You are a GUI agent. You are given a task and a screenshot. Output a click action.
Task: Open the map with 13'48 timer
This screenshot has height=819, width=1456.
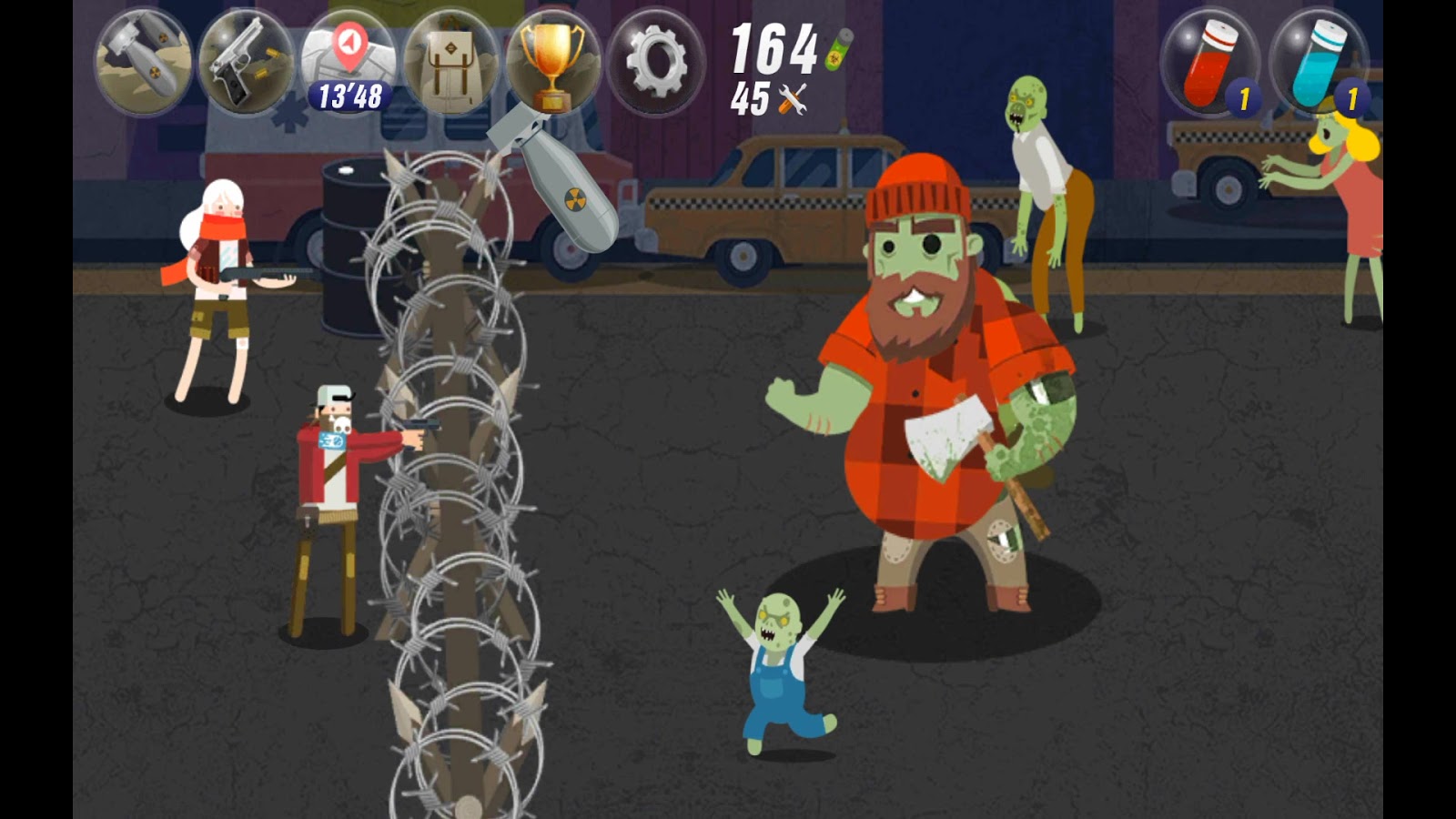pyautogui.click(x=349, y=64)
